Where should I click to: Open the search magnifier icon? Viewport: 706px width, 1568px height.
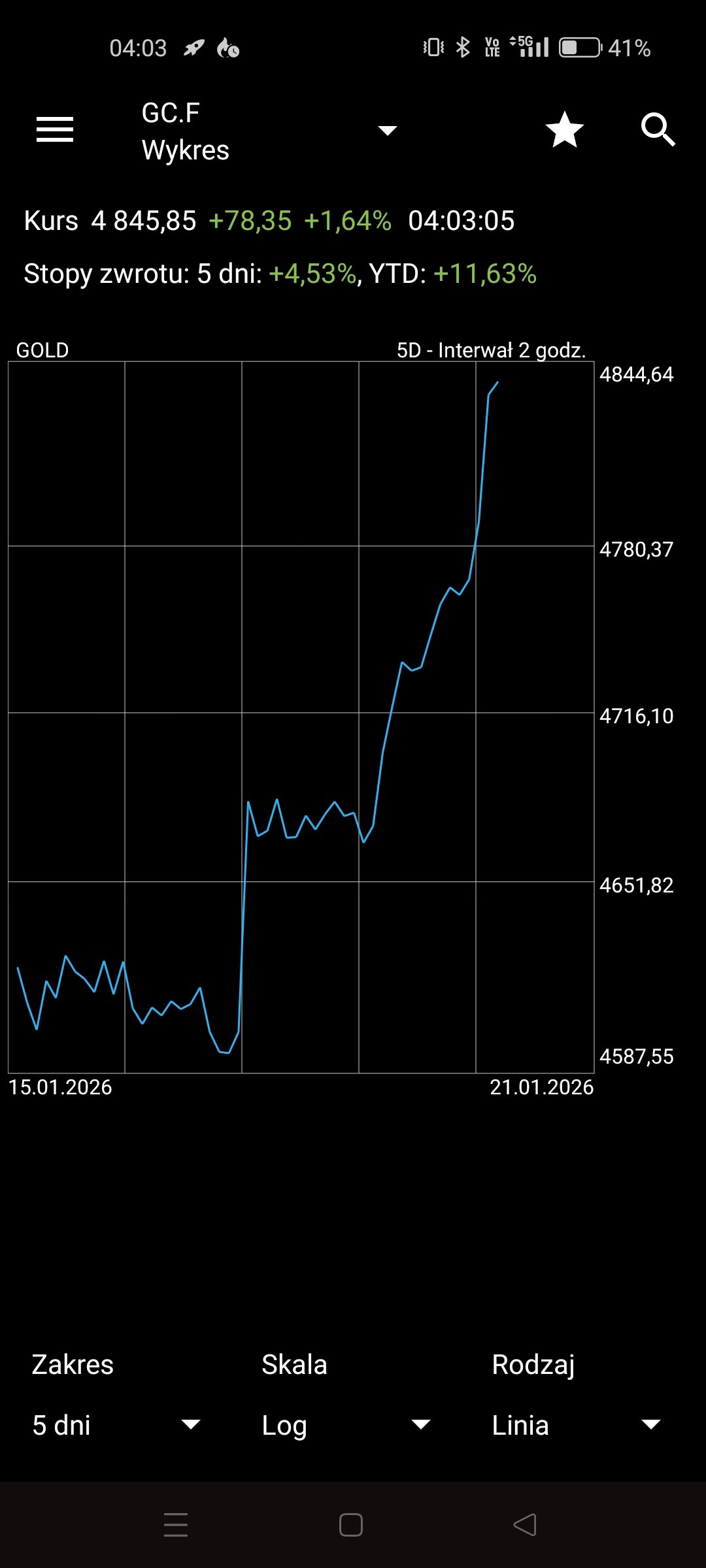658,129
